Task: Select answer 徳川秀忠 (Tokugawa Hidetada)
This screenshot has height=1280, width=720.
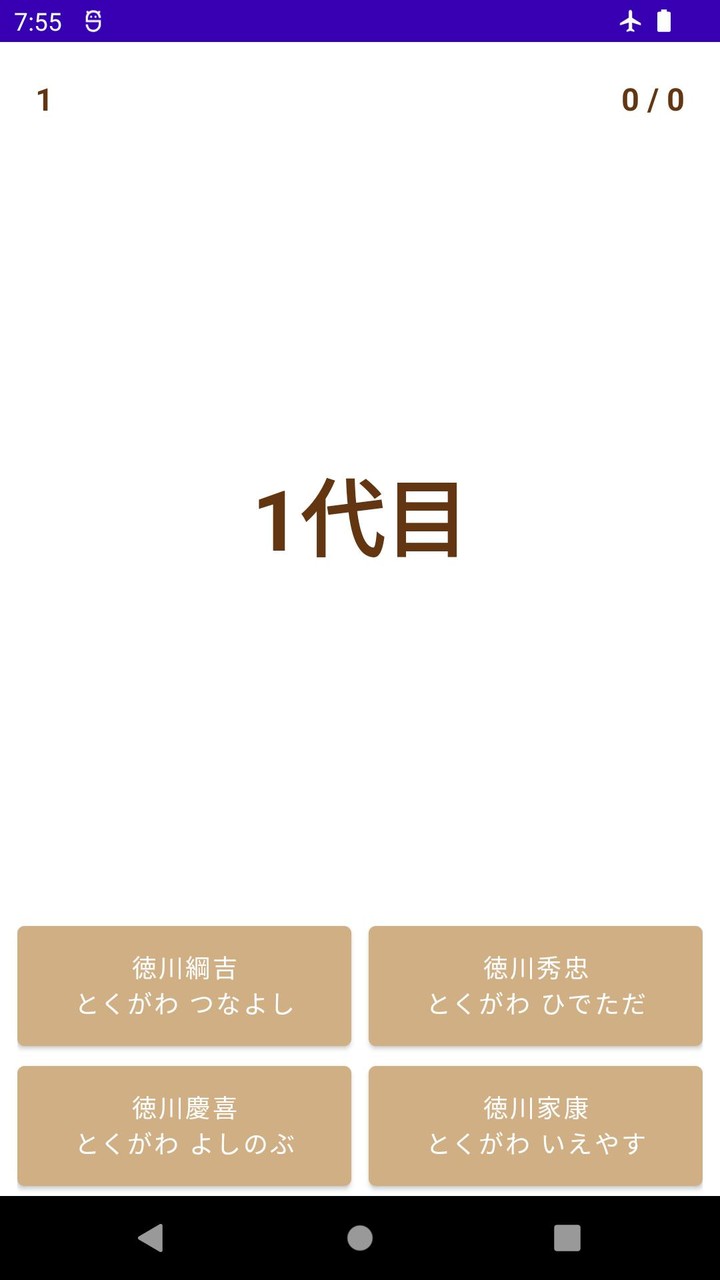Action: click(535, 985)
